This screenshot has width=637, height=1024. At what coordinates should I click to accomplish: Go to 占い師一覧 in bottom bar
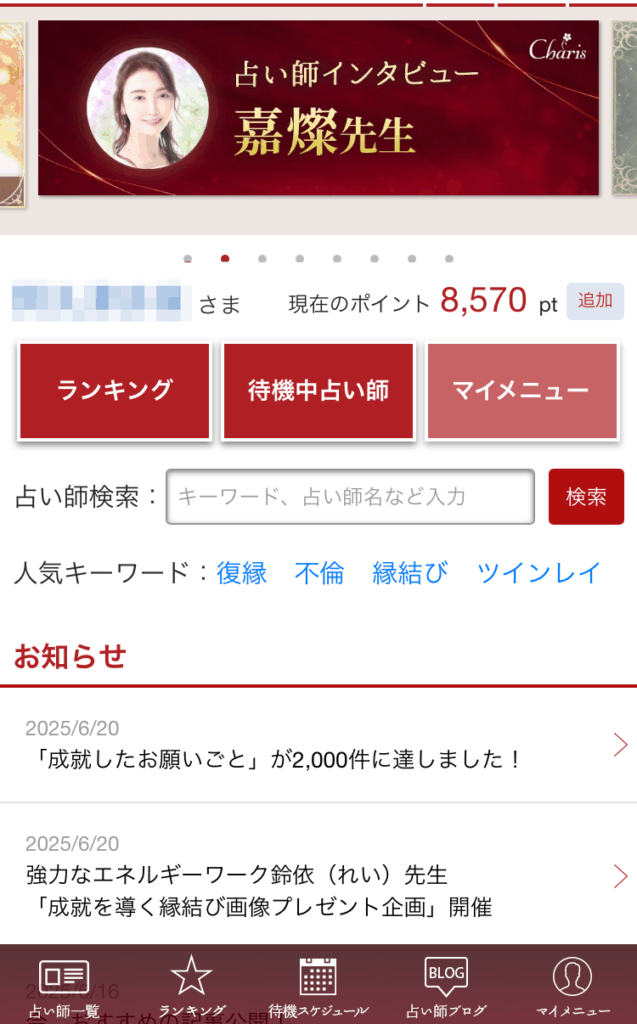[x=64, y=986]
